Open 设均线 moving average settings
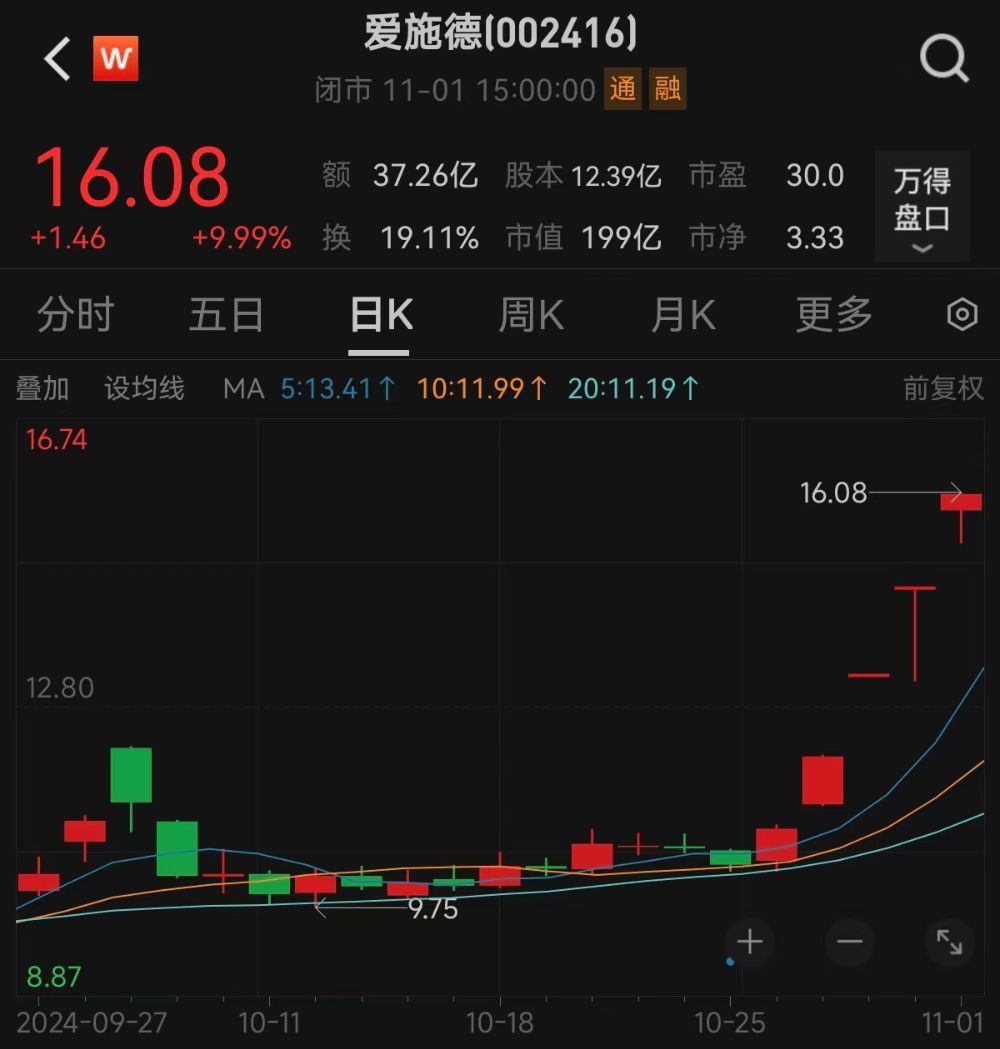Screen dimensions: 1000x1049 (x=145, y=388)
